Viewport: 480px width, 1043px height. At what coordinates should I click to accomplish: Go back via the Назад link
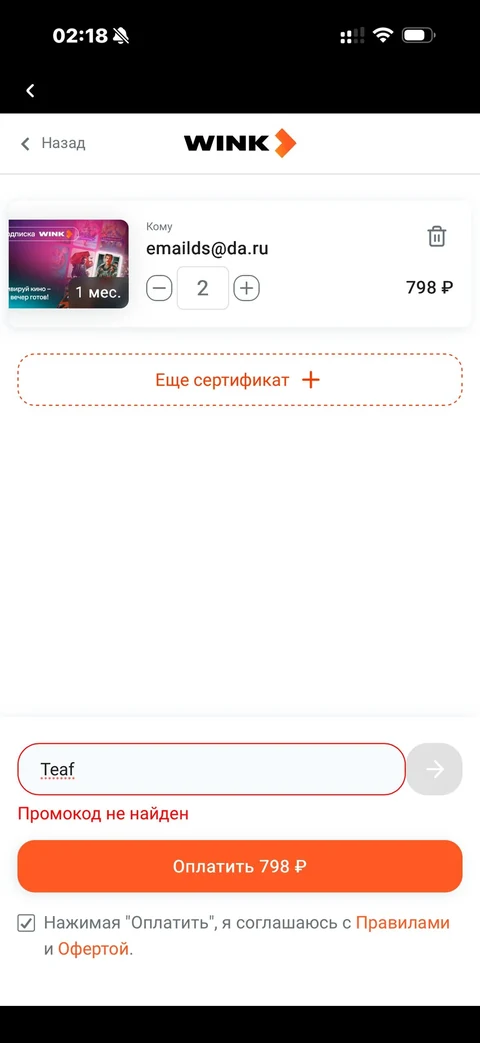coord(53,143)
